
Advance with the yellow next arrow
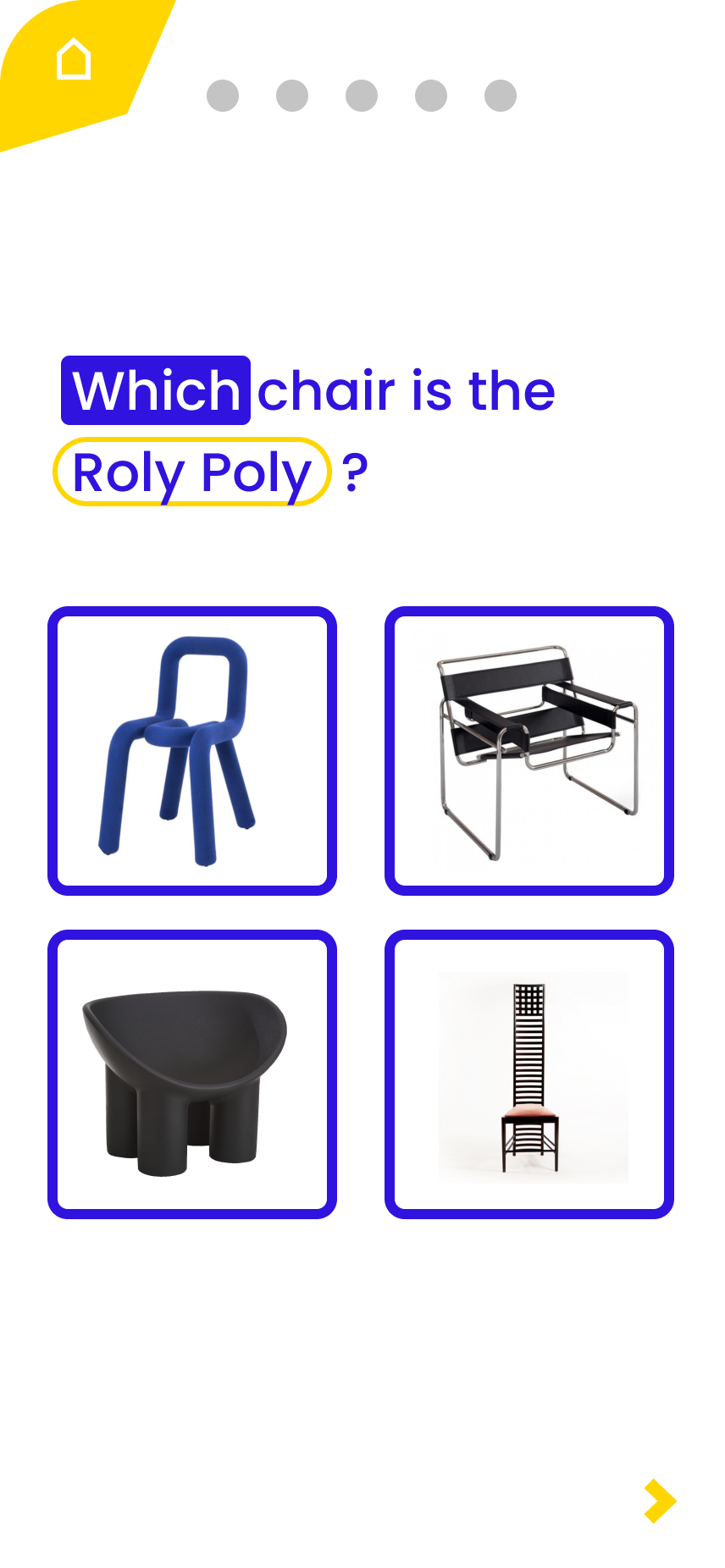(x=659, y=1501)
